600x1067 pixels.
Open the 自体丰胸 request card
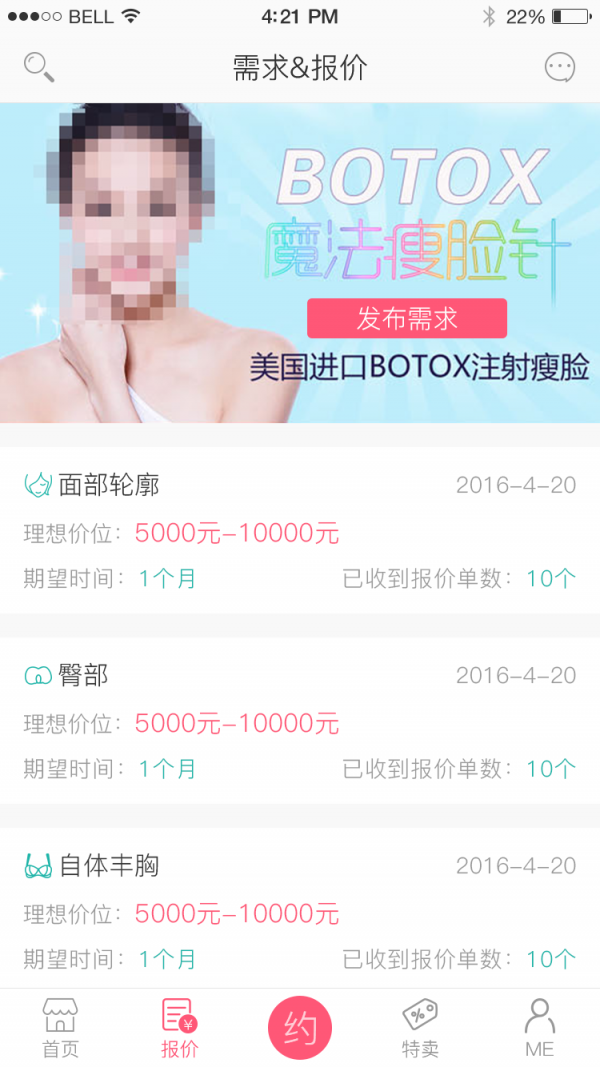click(300, 910)
